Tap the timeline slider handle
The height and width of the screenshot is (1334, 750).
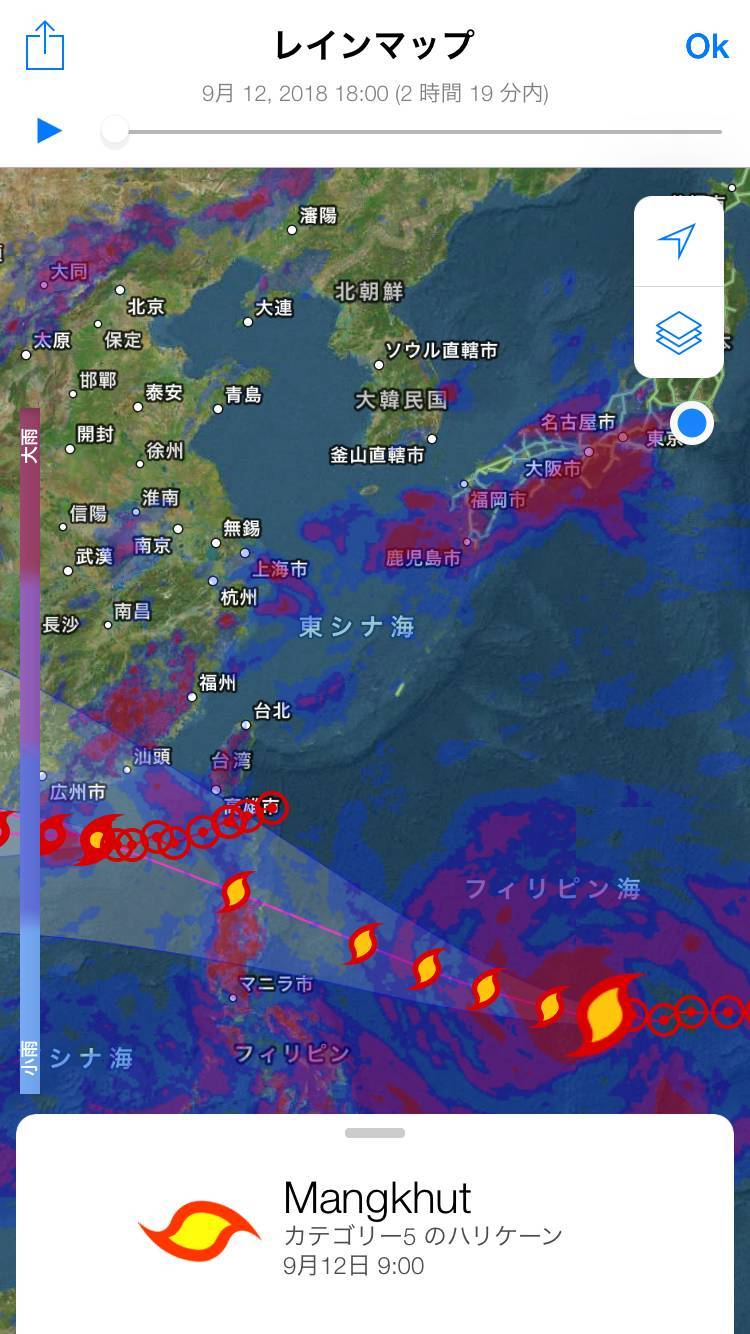tap(115, 131)
